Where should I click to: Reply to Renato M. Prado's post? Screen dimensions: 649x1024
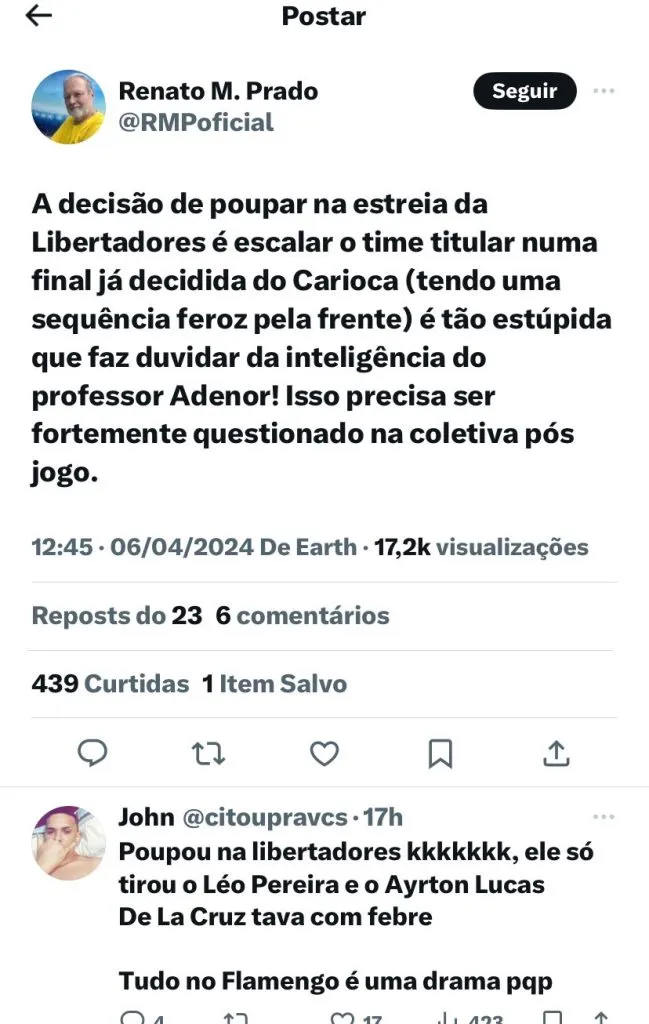point(93,753)
